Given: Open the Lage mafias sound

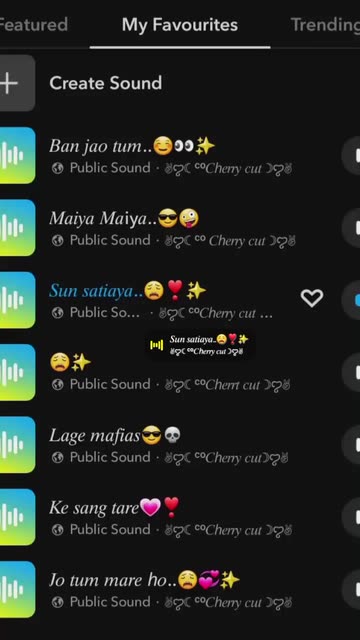Looking at the screenshot, I should (170, 444).
